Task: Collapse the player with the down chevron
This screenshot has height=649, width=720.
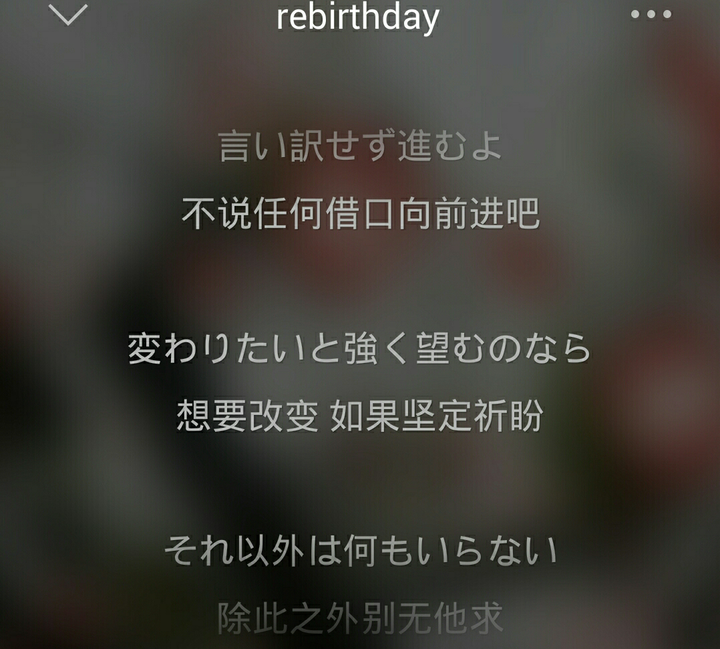Action: click(x=68, y=15)
